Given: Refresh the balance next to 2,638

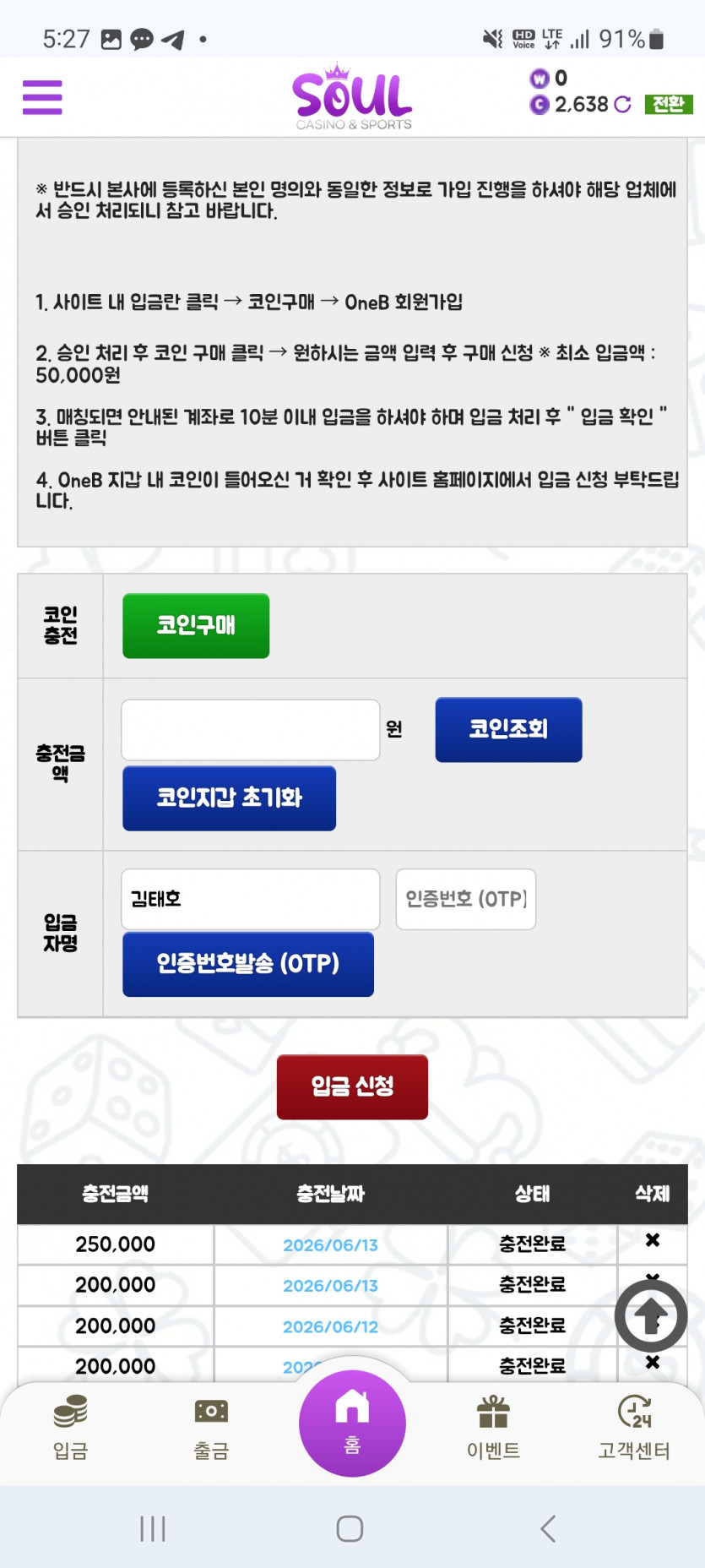Looking at the screenshot, I should point(622,104).
